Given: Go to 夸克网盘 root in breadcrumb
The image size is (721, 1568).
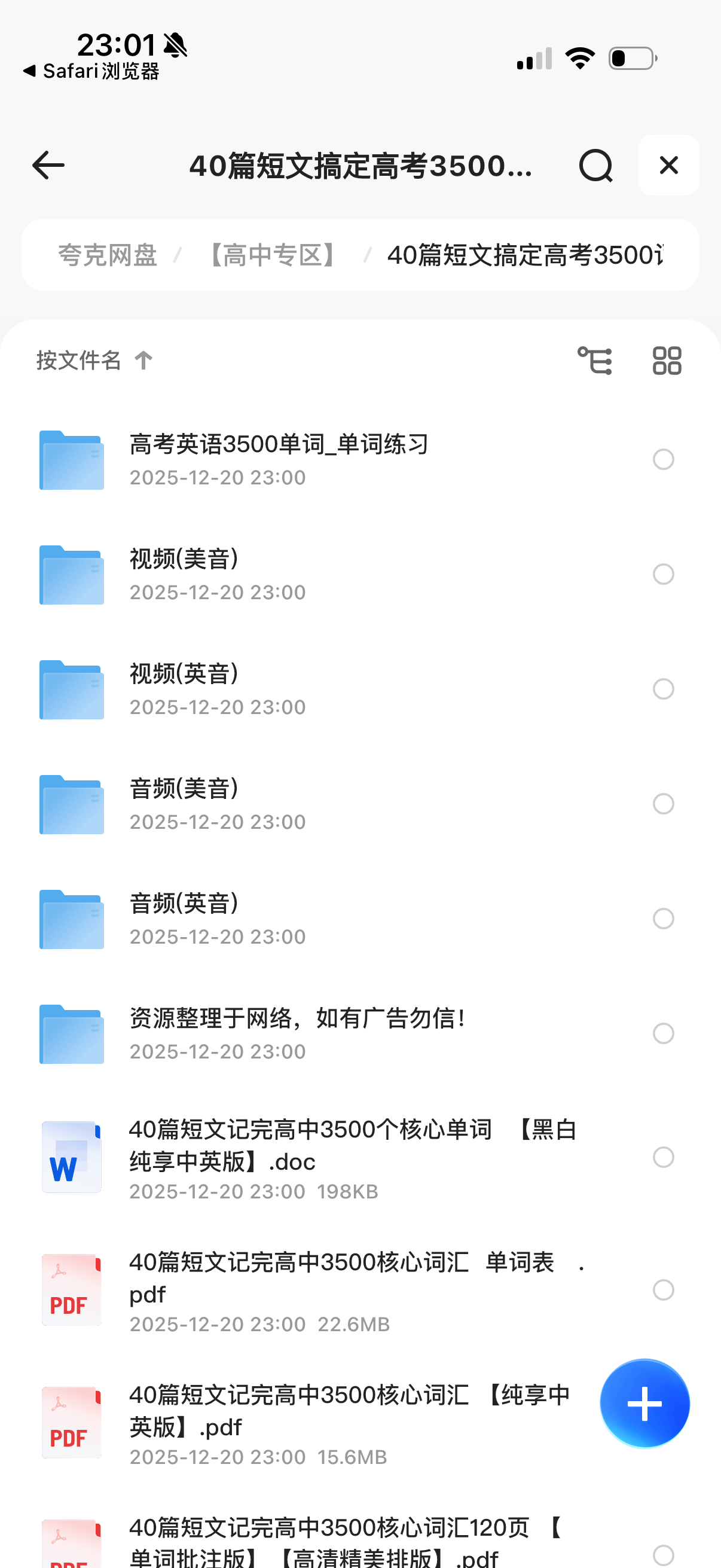Looking at the screenshot, I should (108, 255).
